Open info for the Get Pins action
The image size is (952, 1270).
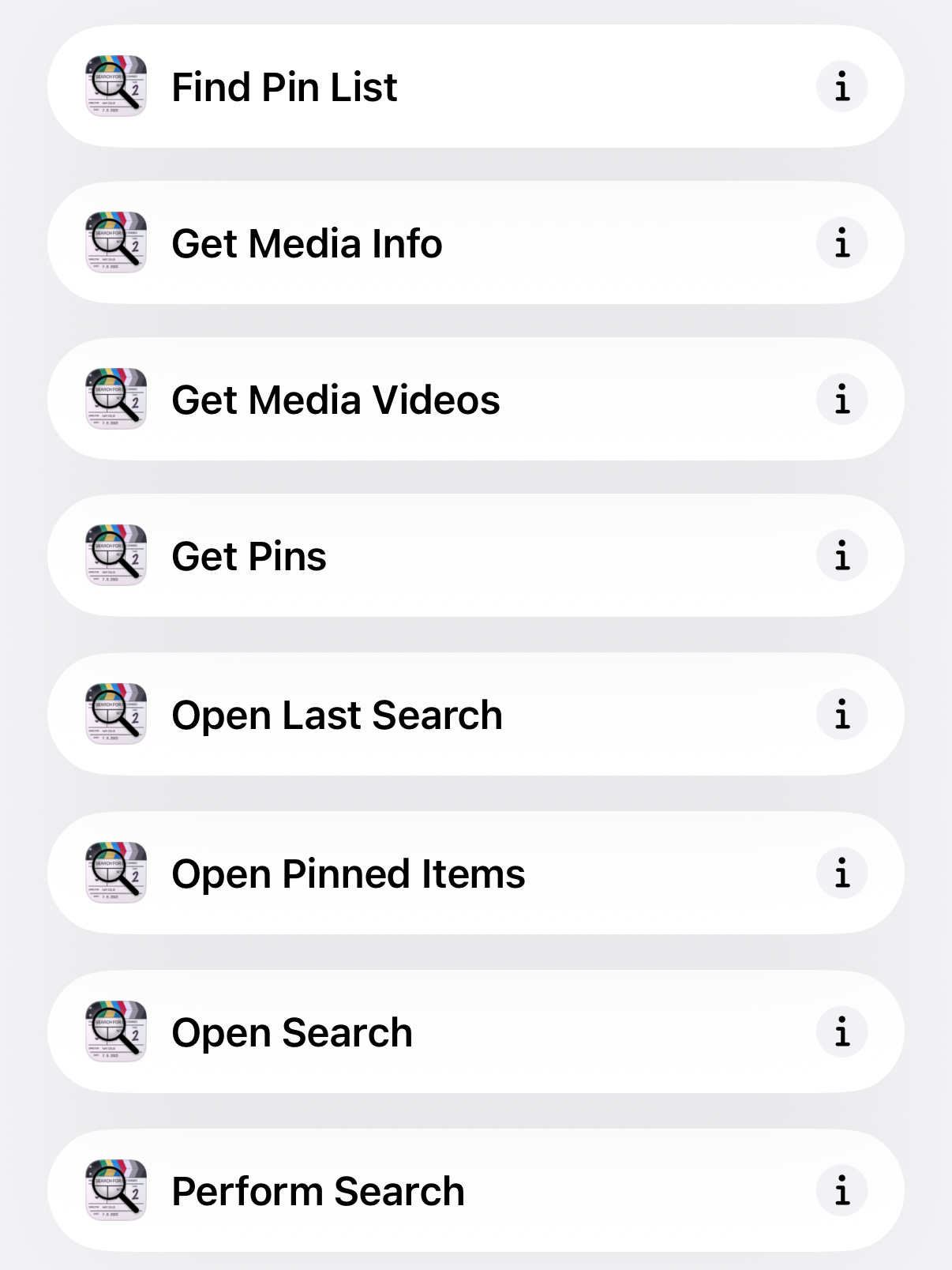[x=841, y=556]
